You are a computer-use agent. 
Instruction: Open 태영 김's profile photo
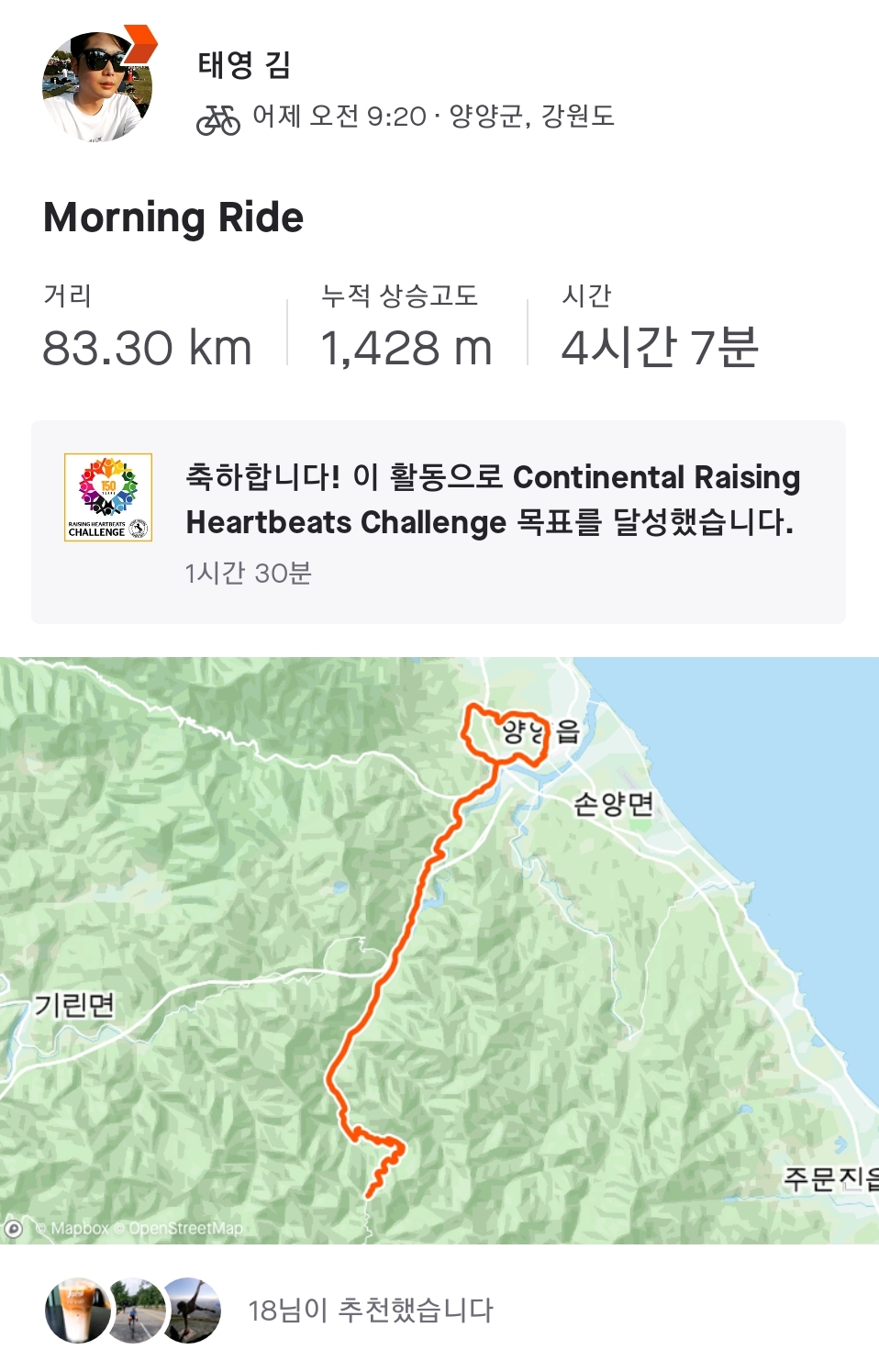pos(97,87)
